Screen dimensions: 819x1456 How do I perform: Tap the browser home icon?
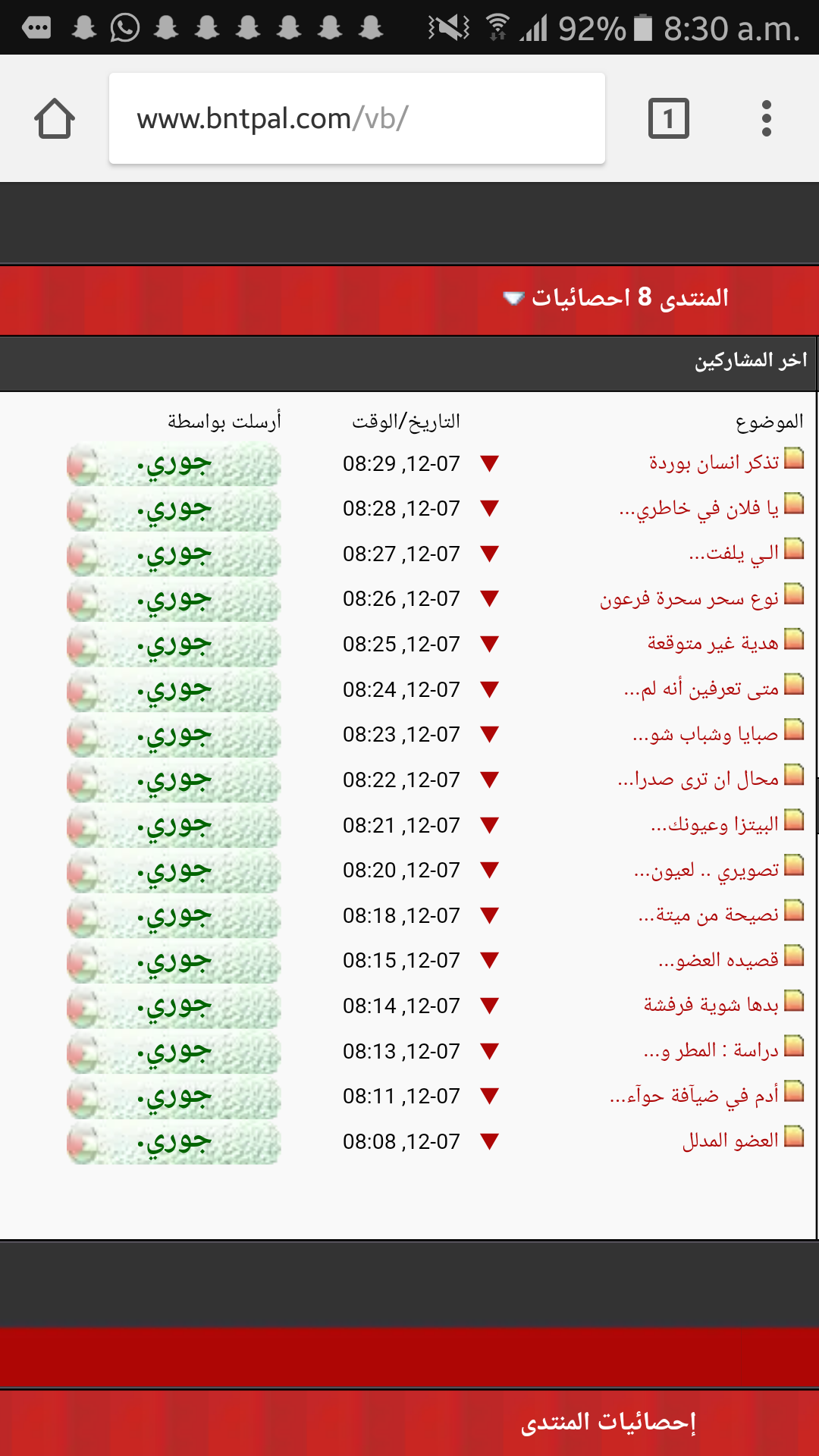[55, 118]
